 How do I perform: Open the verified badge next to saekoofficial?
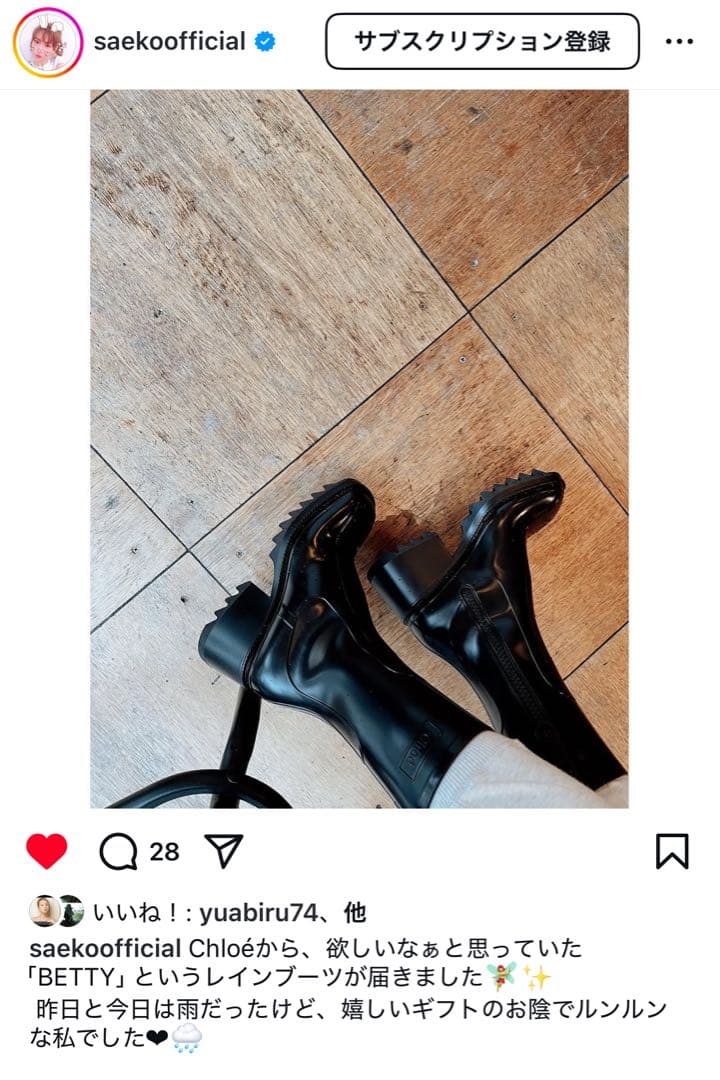pyautogui.click(x=264, y=41)
